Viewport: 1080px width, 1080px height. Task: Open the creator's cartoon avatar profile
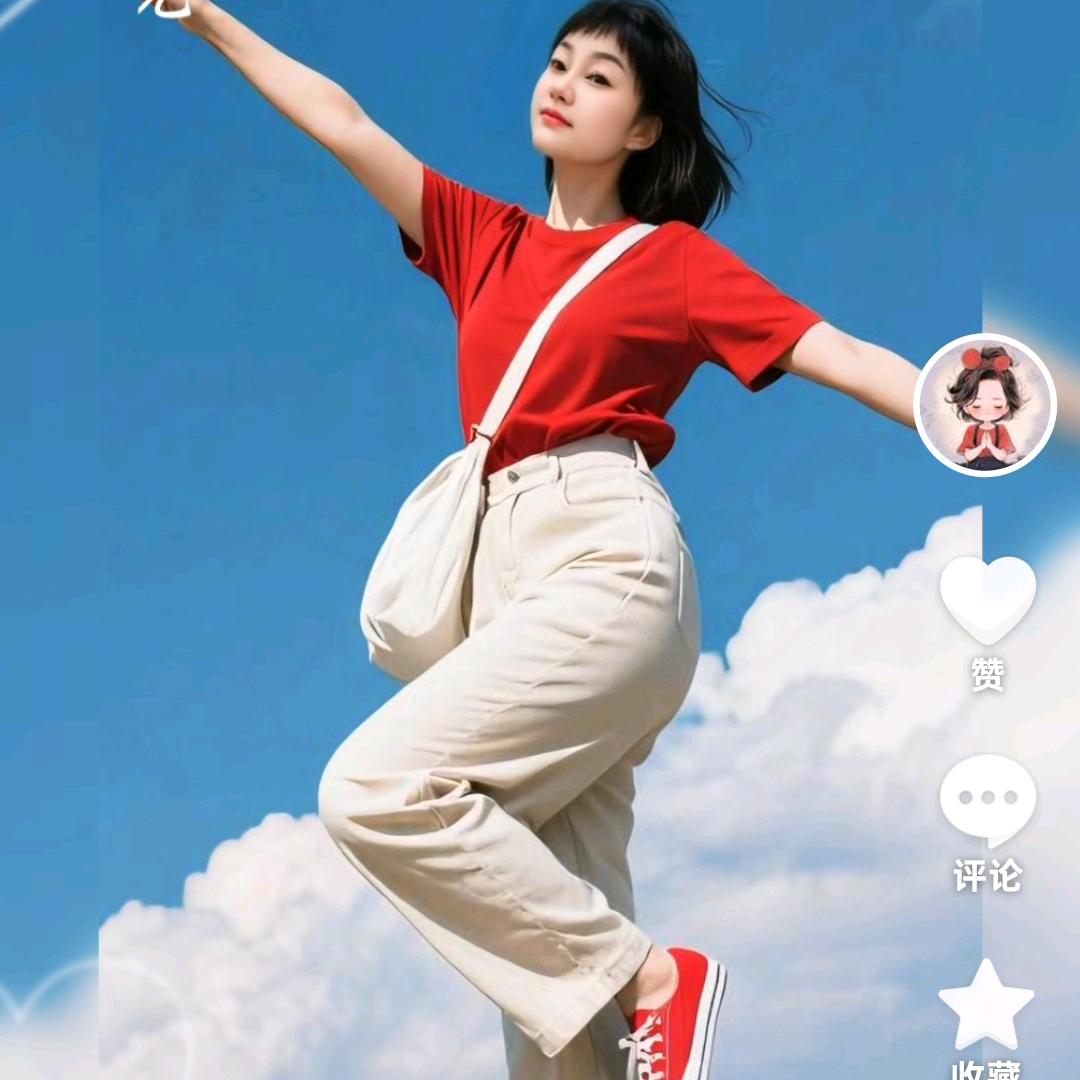tap(985, 405)
